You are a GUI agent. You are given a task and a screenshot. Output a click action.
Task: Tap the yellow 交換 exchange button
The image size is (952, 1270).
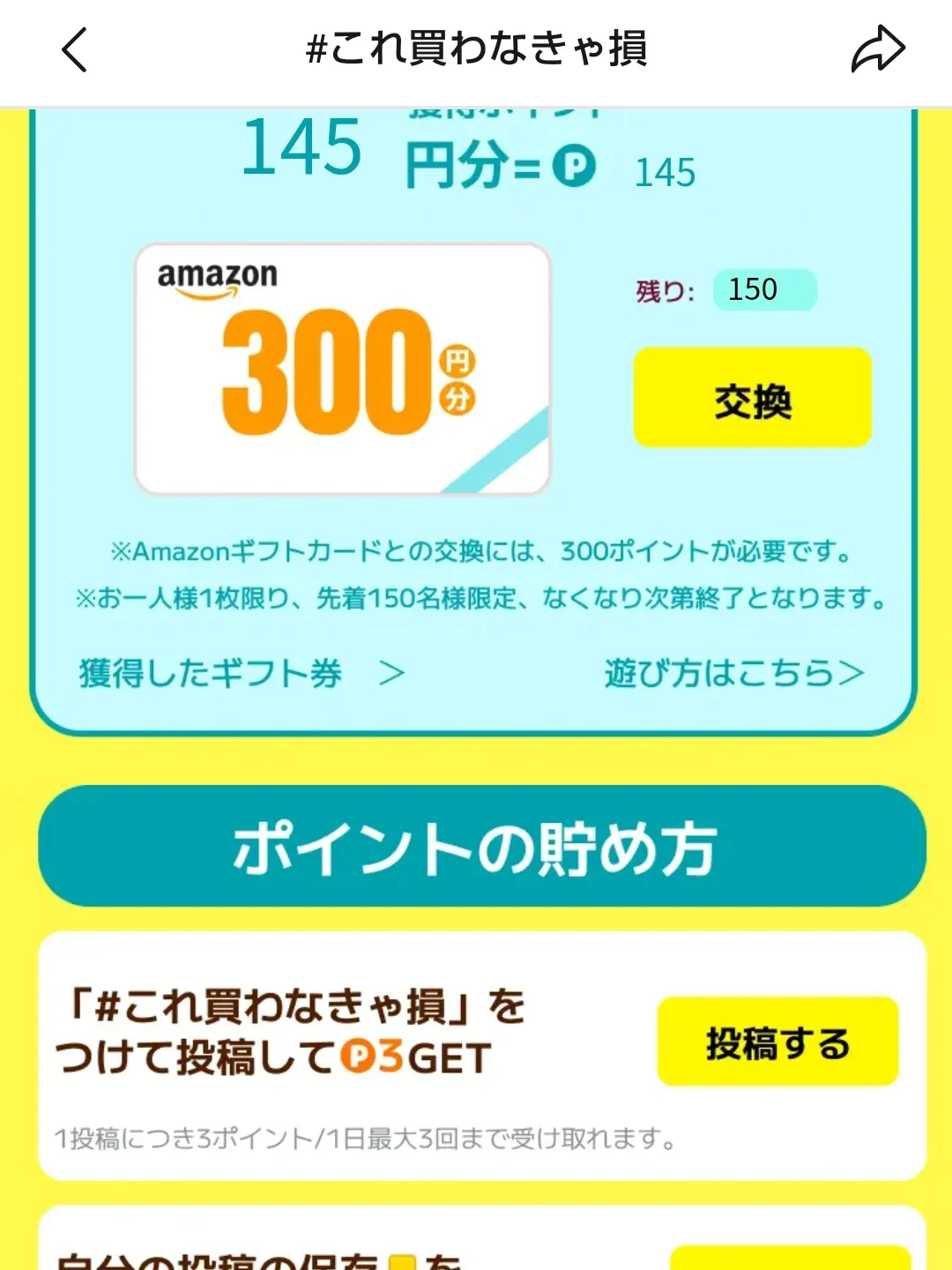point(752,398)
